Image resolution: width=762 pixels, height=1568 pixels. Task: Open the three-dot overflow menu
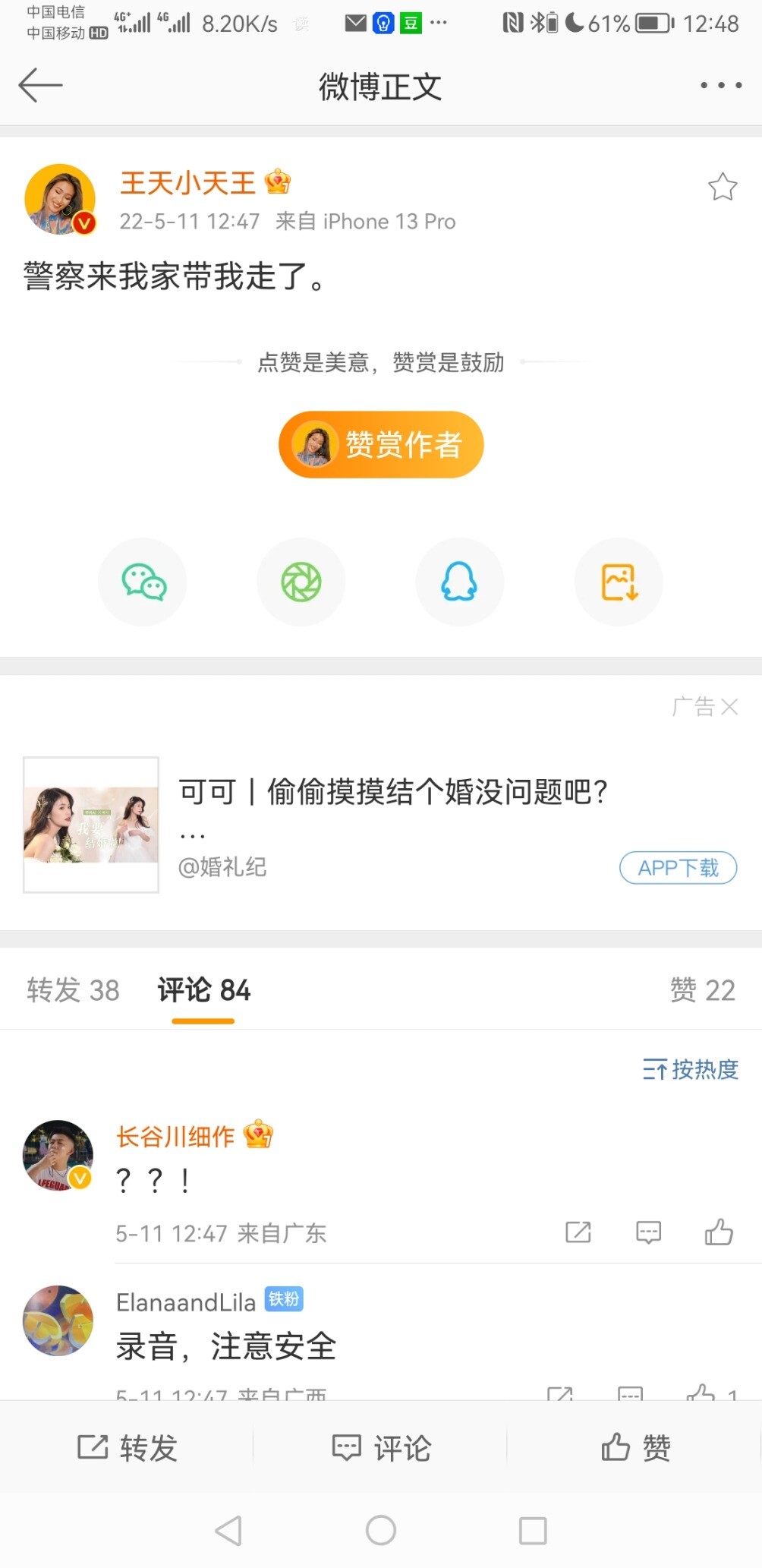tap(720, 85)
